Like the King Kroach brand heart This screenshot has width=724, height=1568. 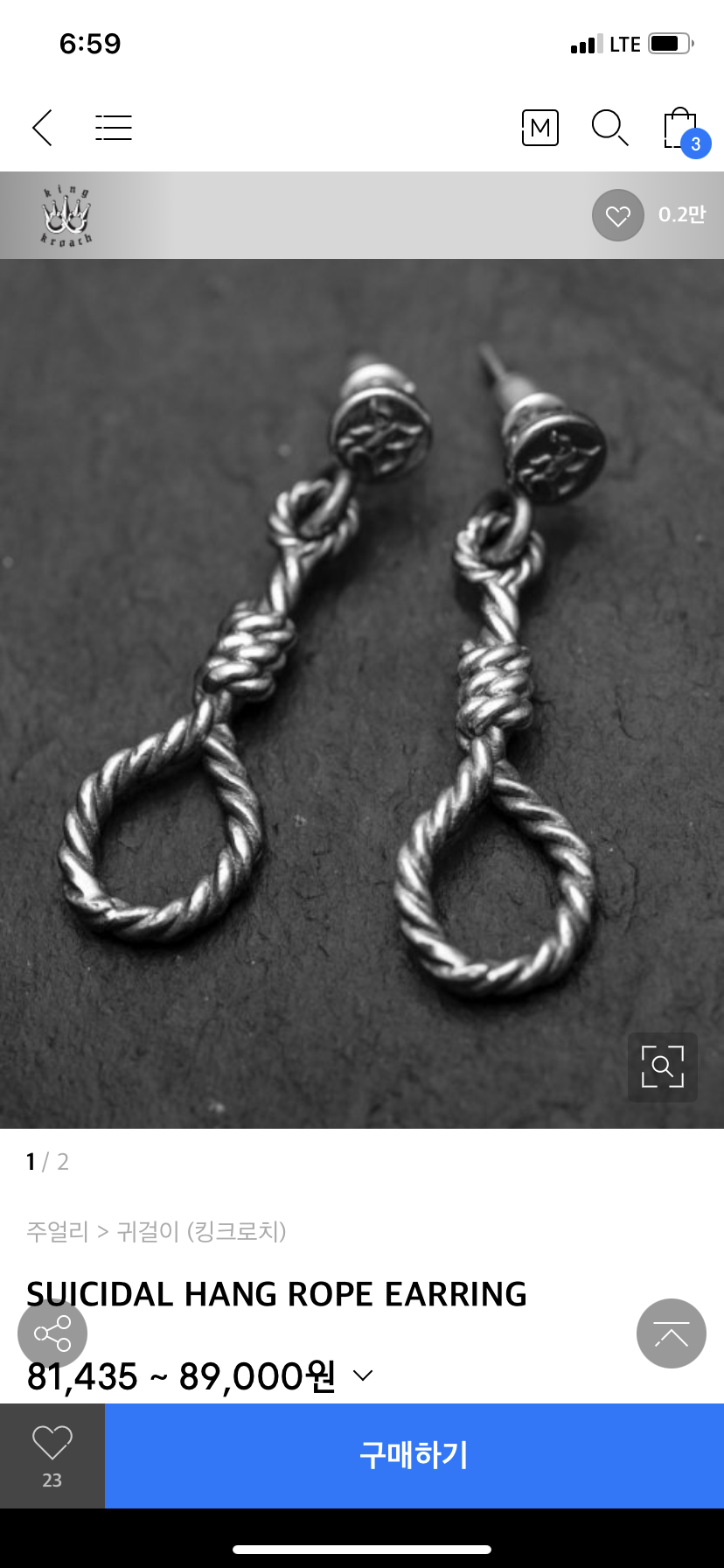(x=618, y=215)
